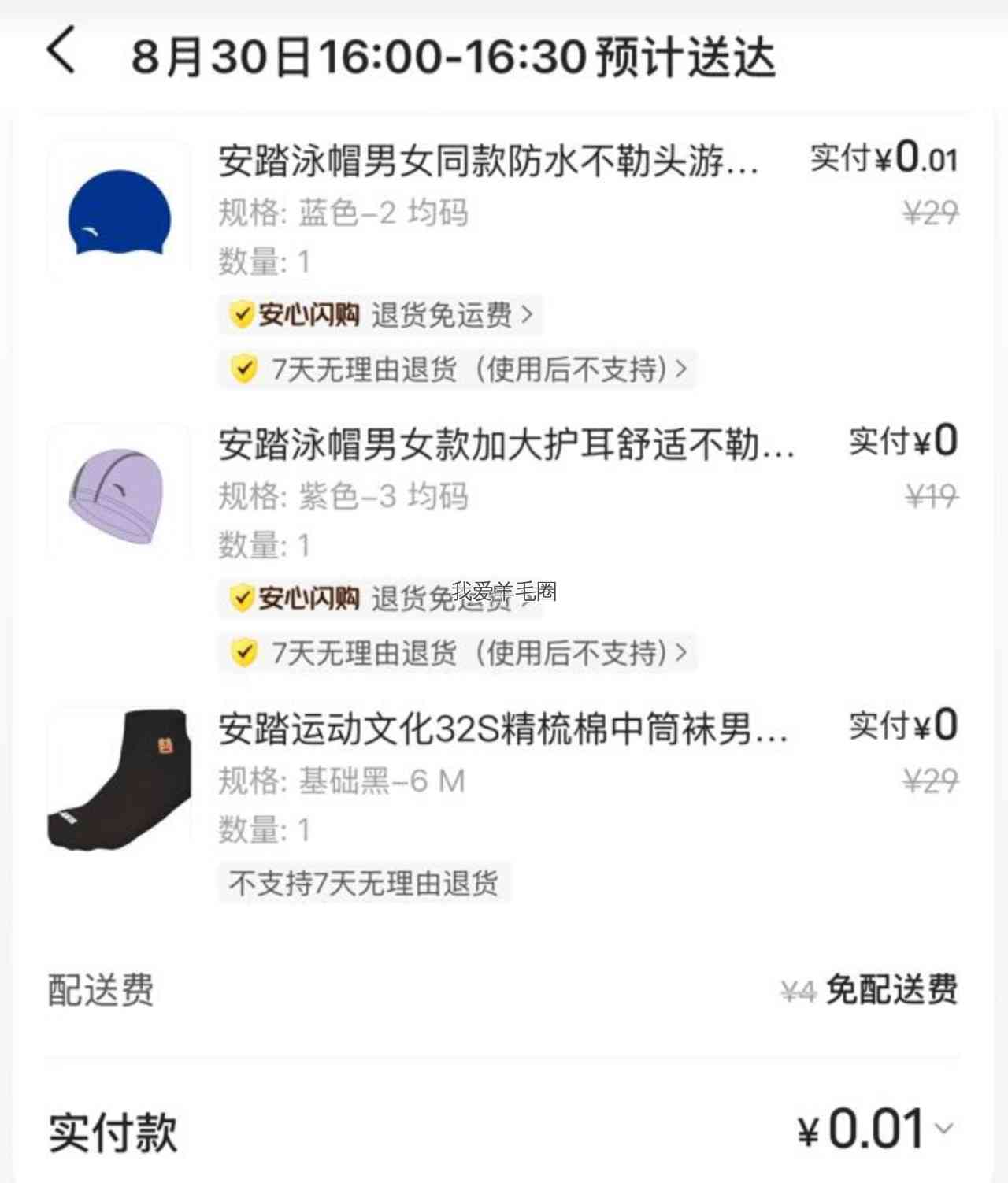Open 安心闪购 退货免运费 under the blue cap
Image resolution: width=1008 pixels, height=1183 pixels.
[380, 315]
